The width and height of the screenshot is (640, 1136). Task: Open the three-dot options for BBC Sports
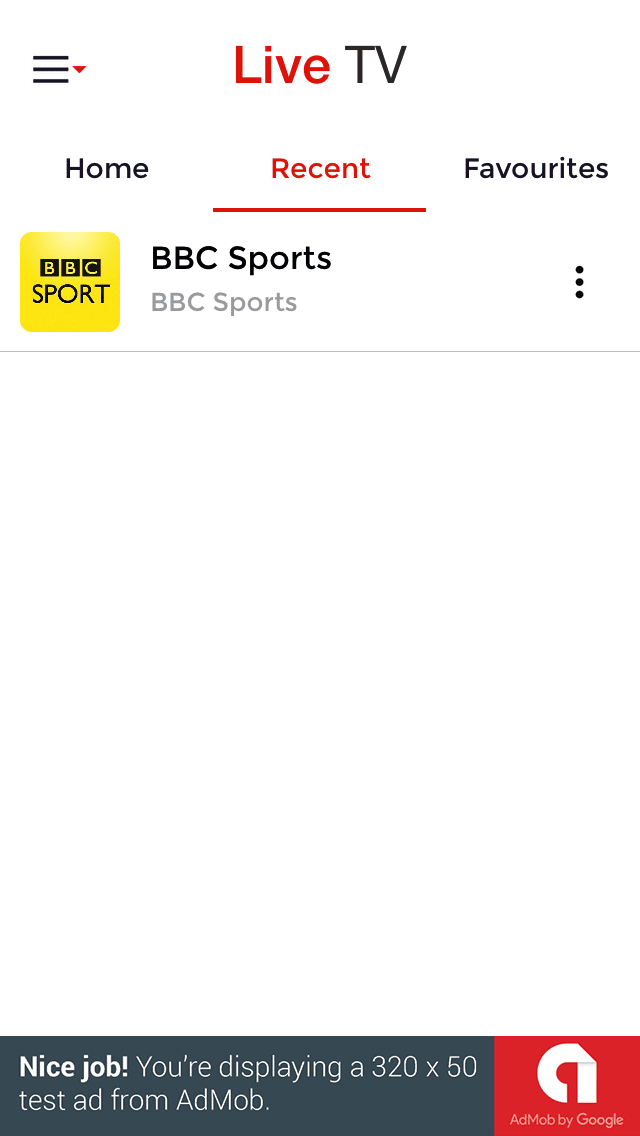579,282
